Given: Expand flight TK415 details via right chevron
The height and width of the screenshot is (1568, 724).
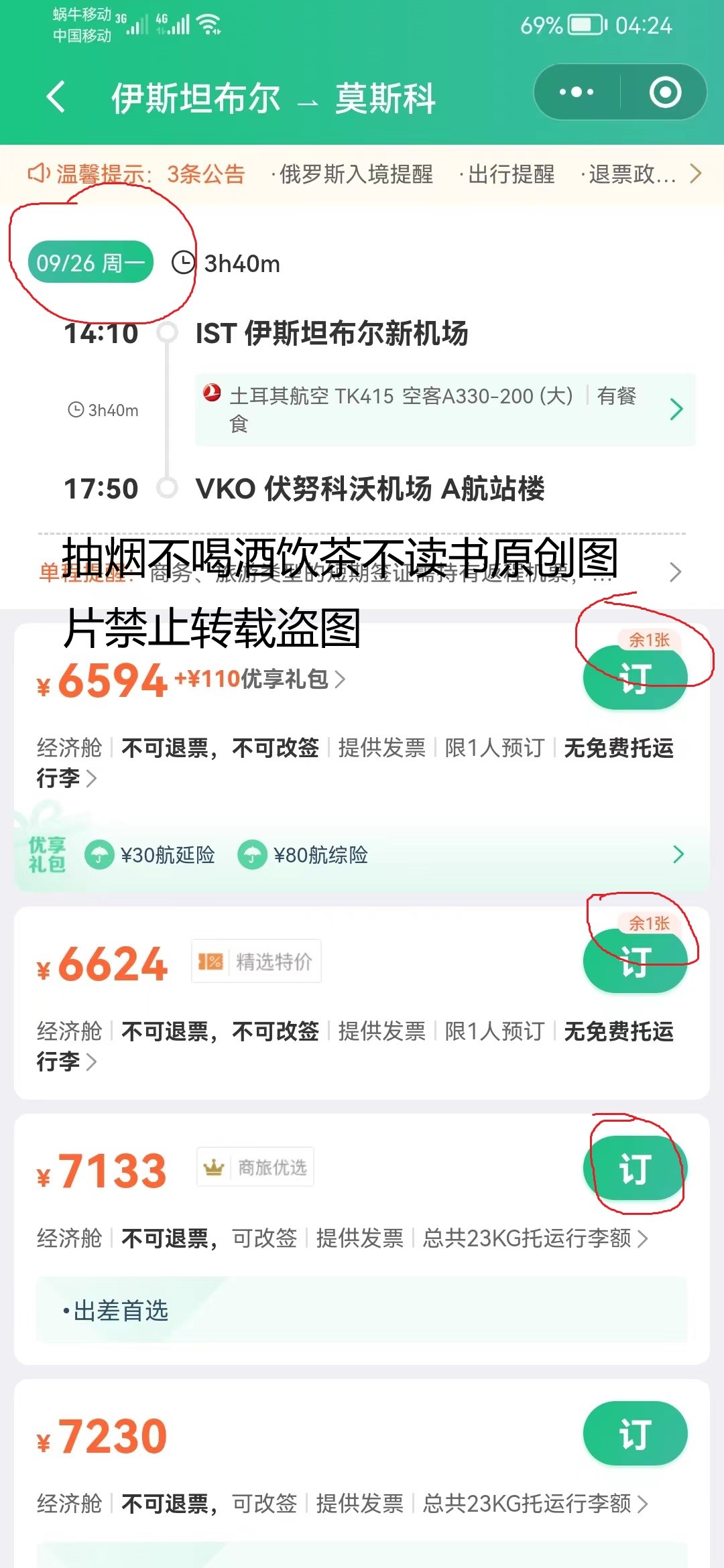Looking at the screenshot, I should coord(675,409).
